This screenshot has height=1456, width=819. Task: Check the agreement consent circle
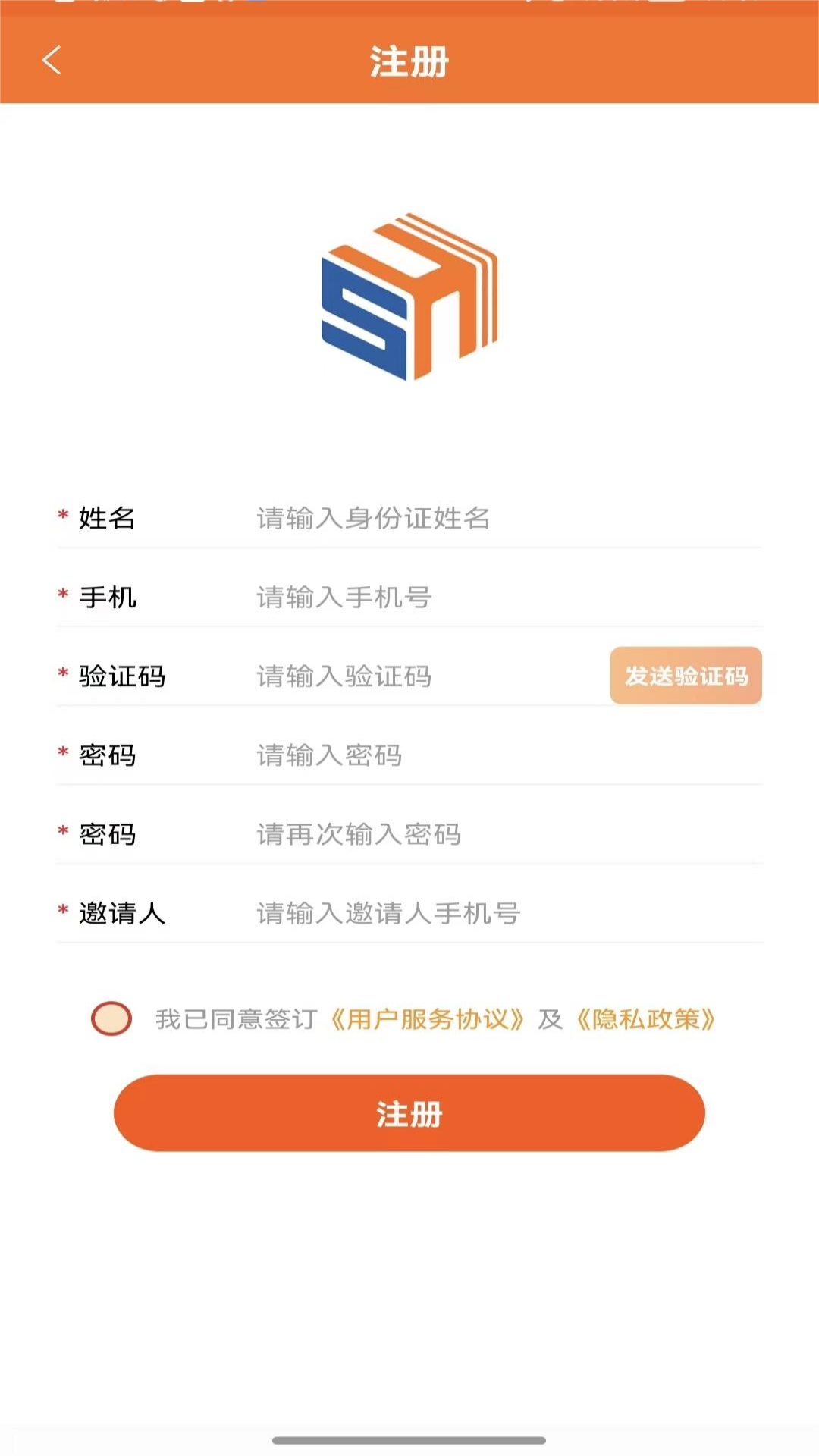pos(111,1018)
